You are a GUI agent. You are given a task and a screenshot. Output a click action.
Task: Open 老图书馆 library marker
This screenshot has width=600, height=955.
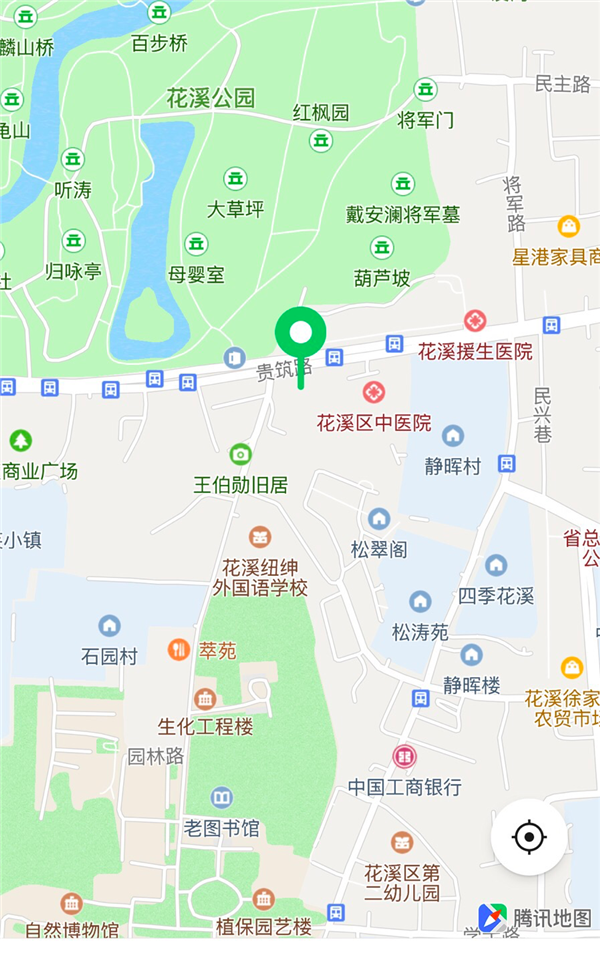point(222,798)
